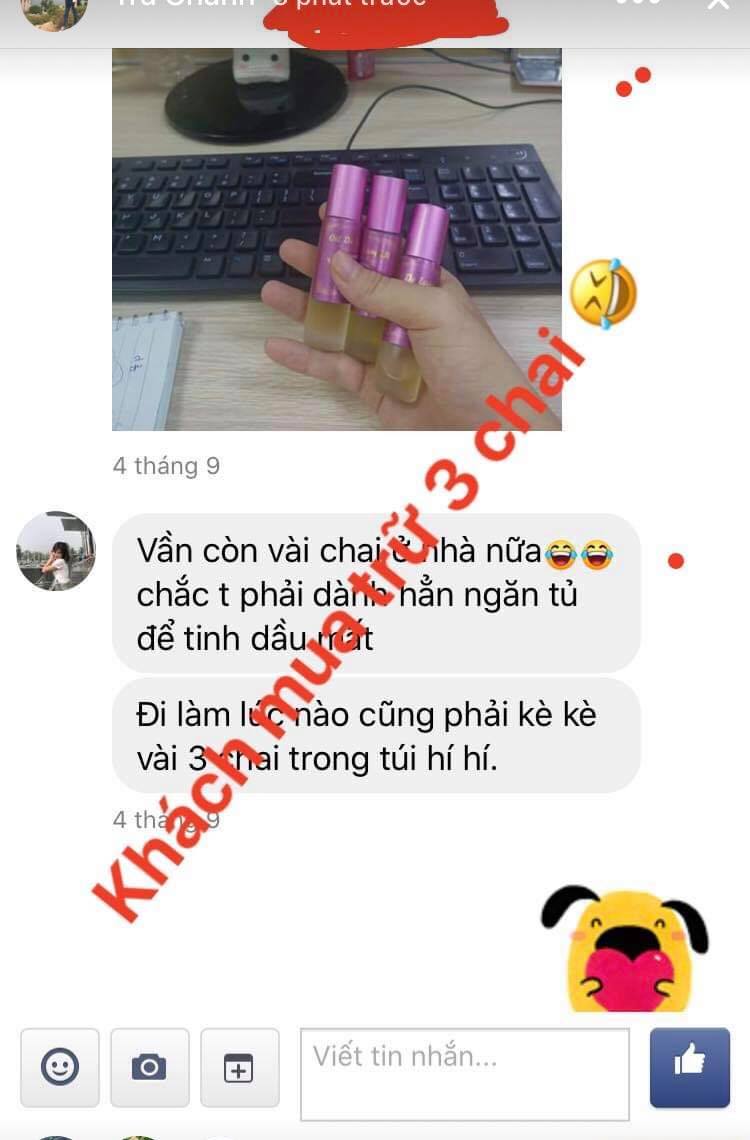The image size is (750, 1140).
Task: Open the photo of pink bottles
Action: (x=336, y=240)
